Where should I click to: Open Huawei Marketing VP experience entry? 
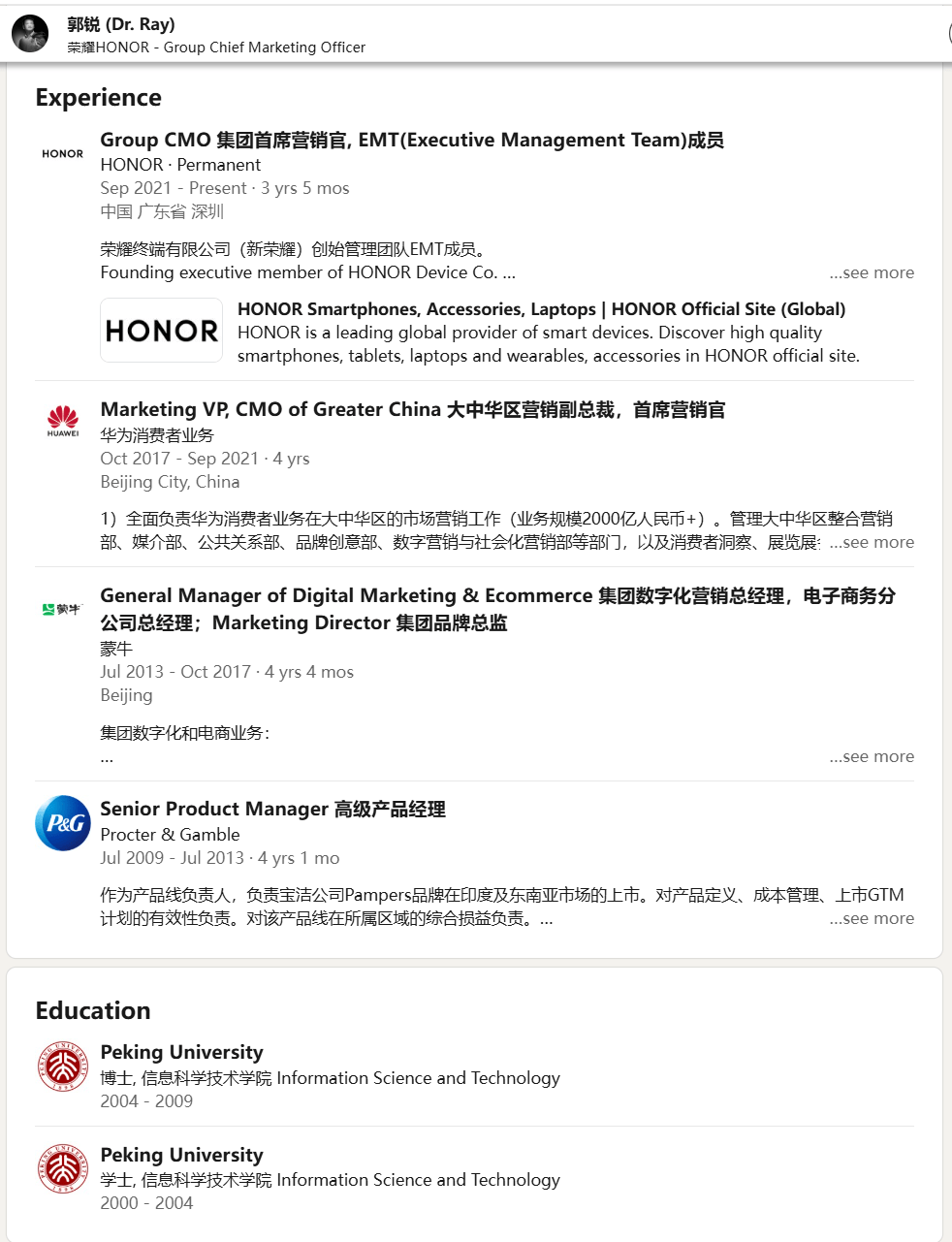pos(412,410)
